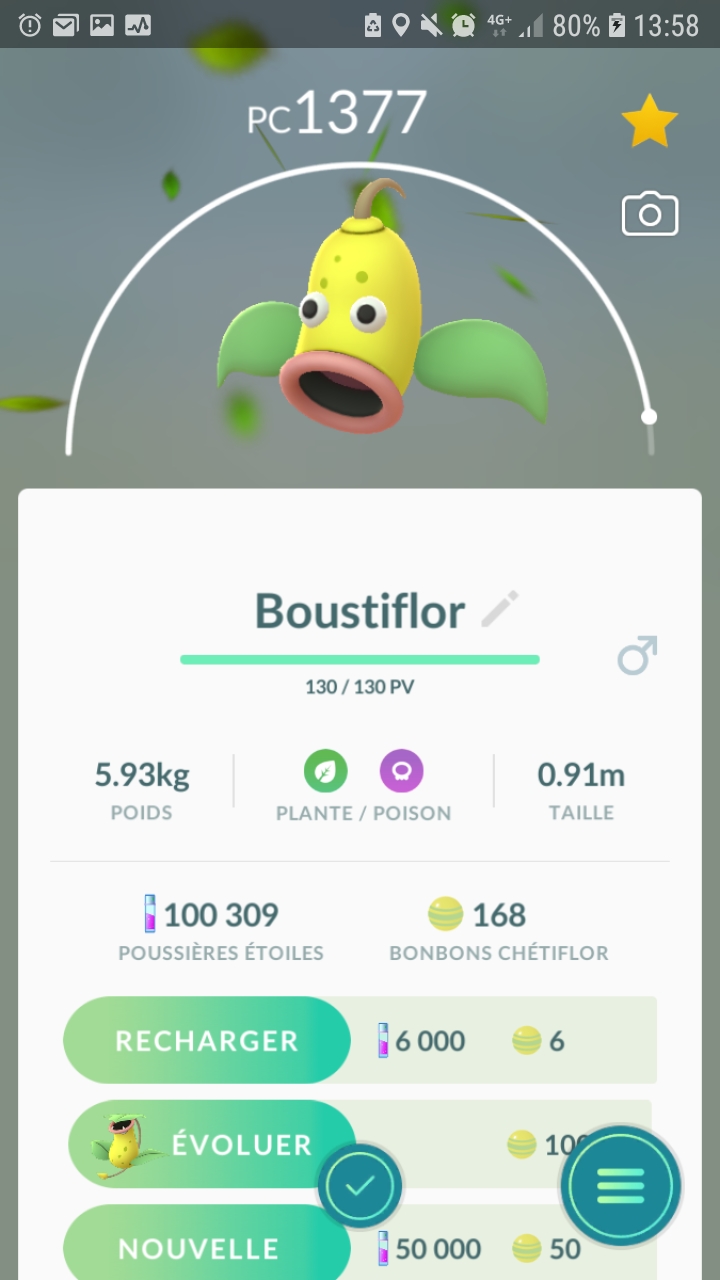Open the three-line menu button

[621, 1187]
